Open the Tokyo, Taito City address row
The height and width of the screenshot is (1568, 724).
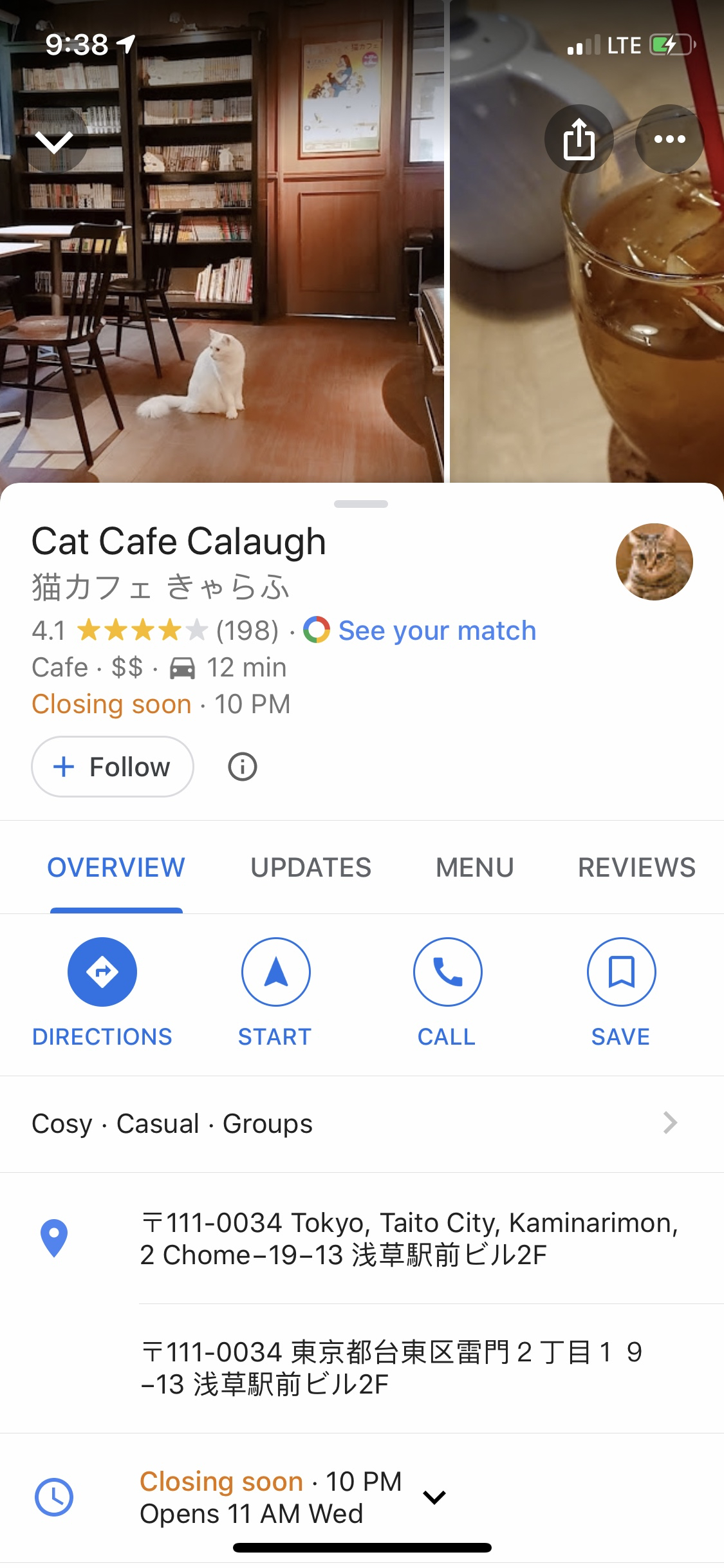pos(409,1238)
